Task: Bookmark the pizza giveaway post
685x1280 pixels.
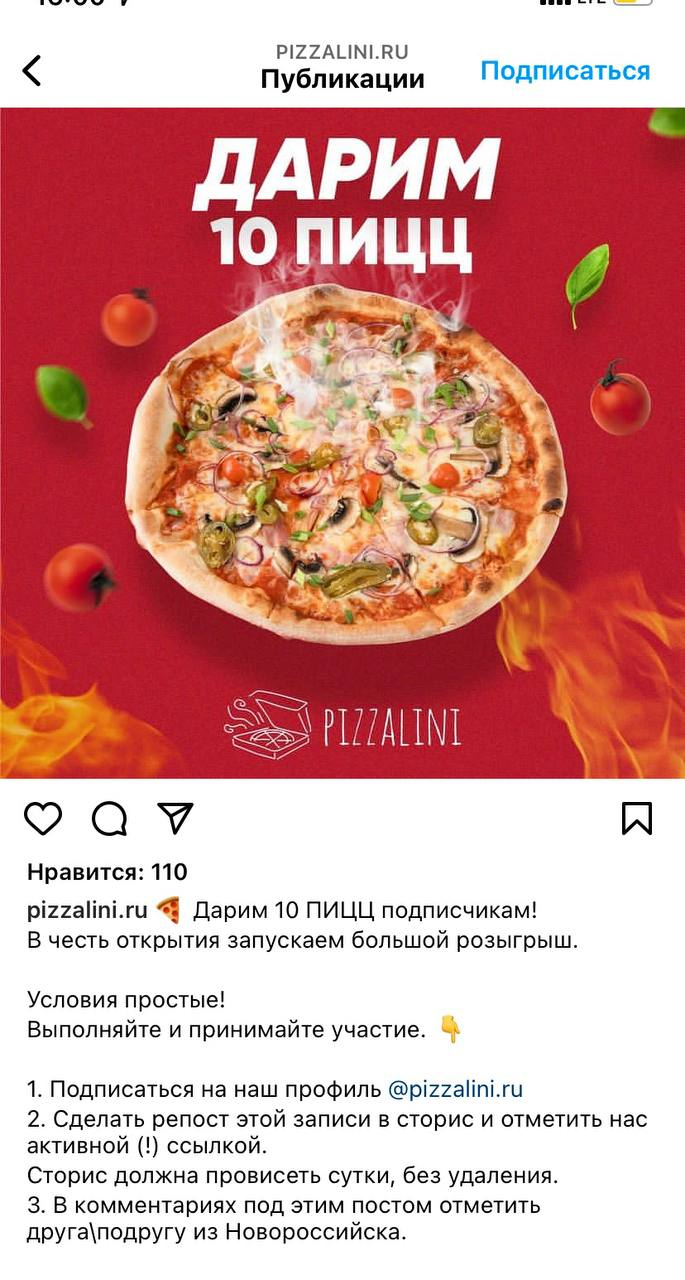Action: tap(637, 818)
